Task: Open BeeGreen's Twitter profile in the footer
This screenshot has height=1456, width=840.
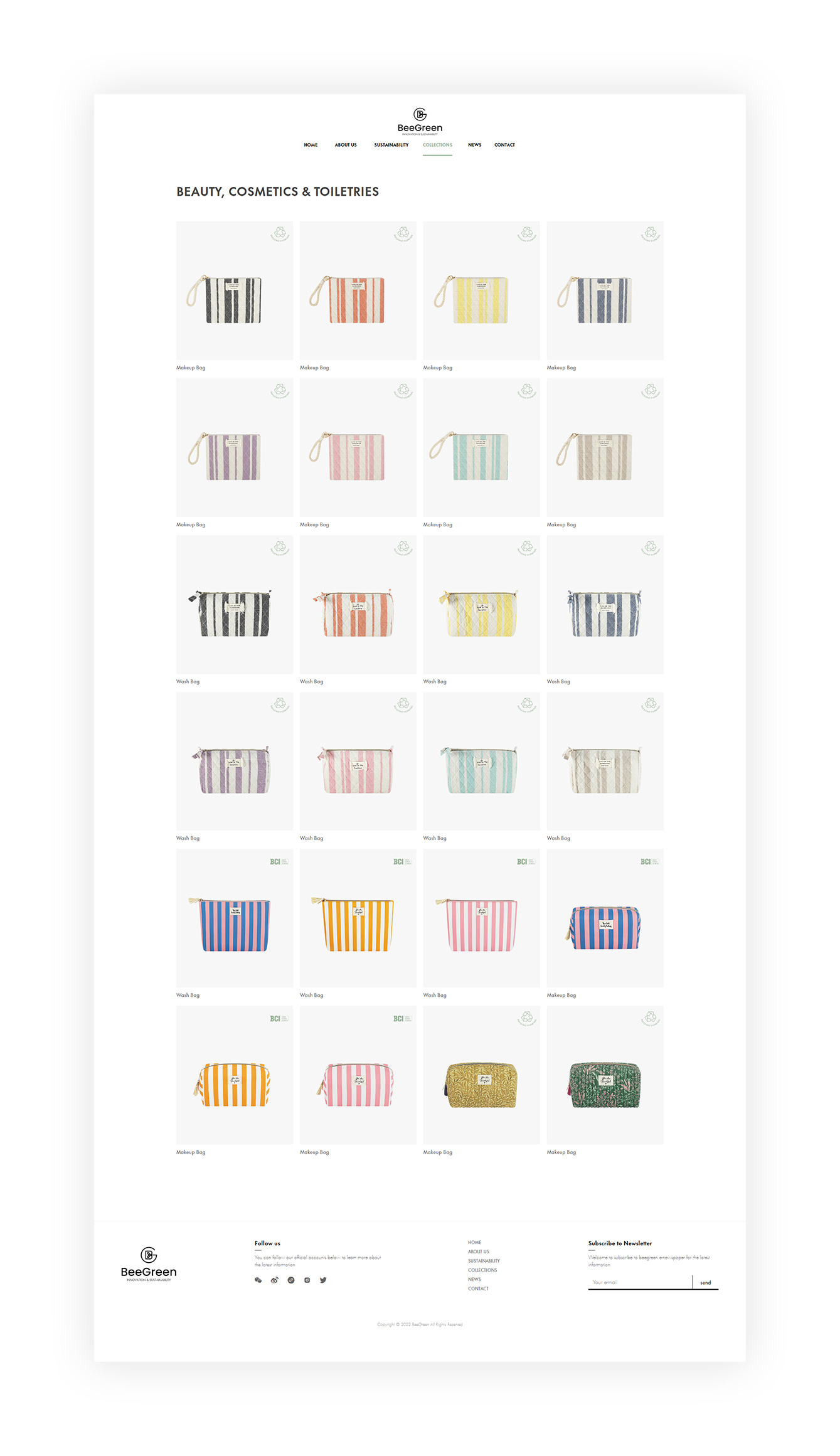Action: pyautogui.click(x=323, y=1280)
